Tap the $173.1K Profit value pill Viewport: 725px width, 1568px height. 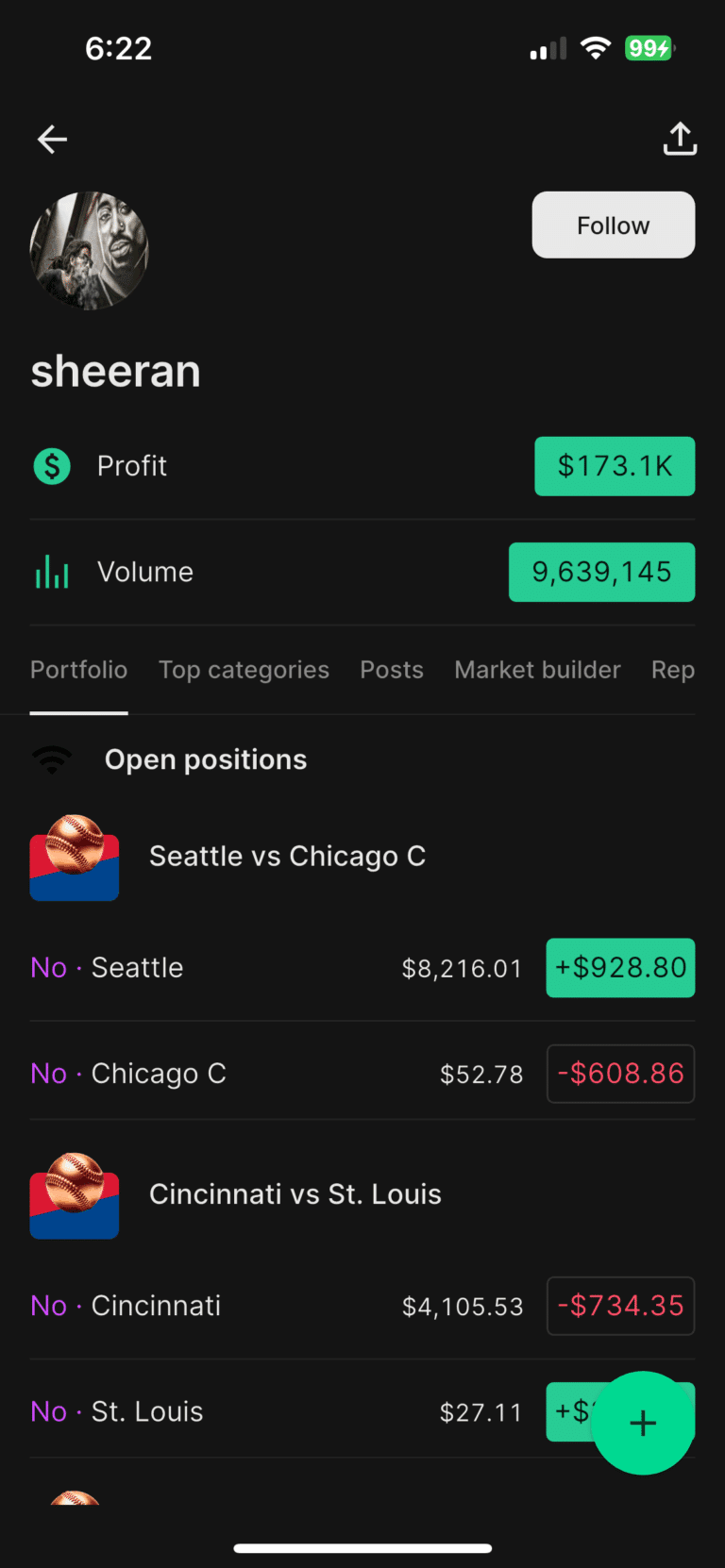coord(615,466)
